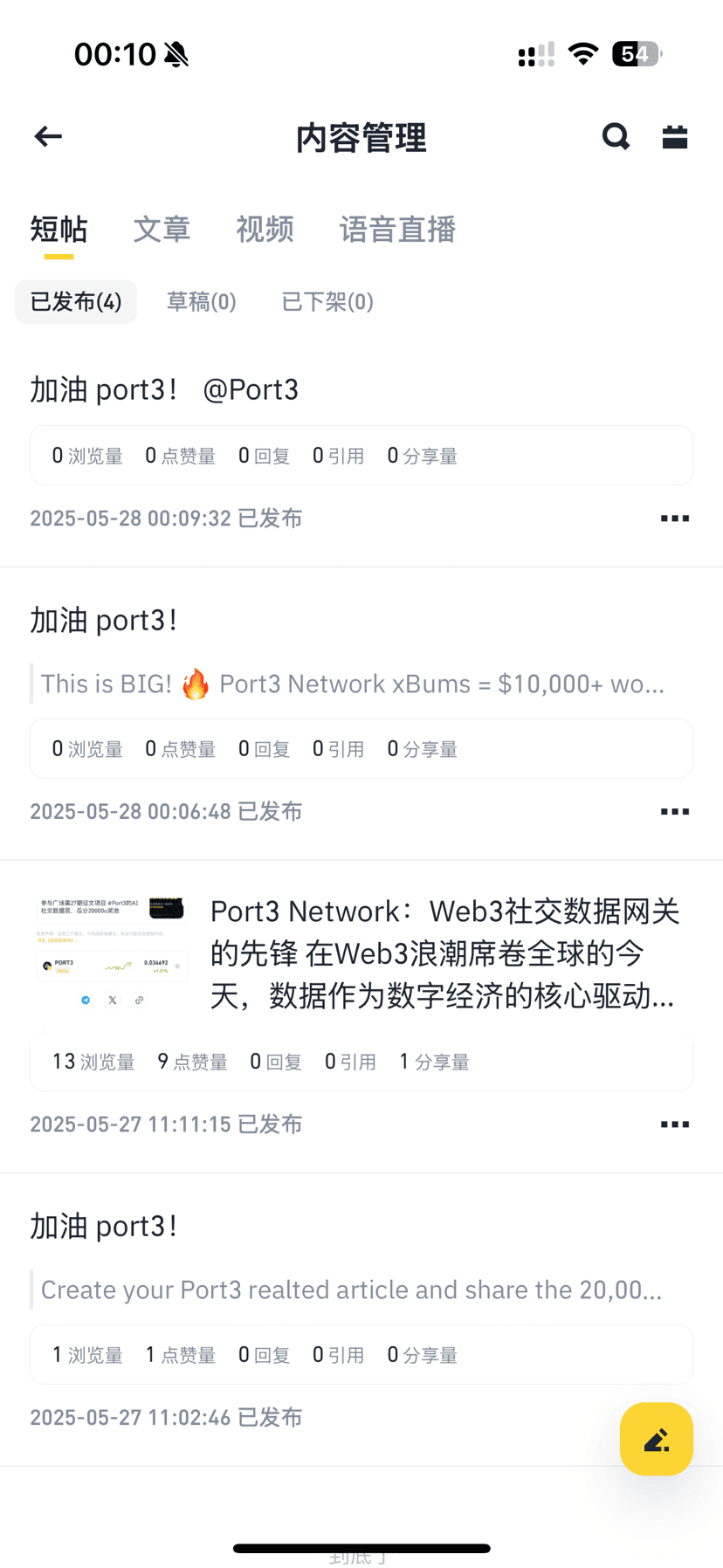Open the post quoting 'Create your Port3'
Screen dimensions: 723x1568
[350, 1289]
